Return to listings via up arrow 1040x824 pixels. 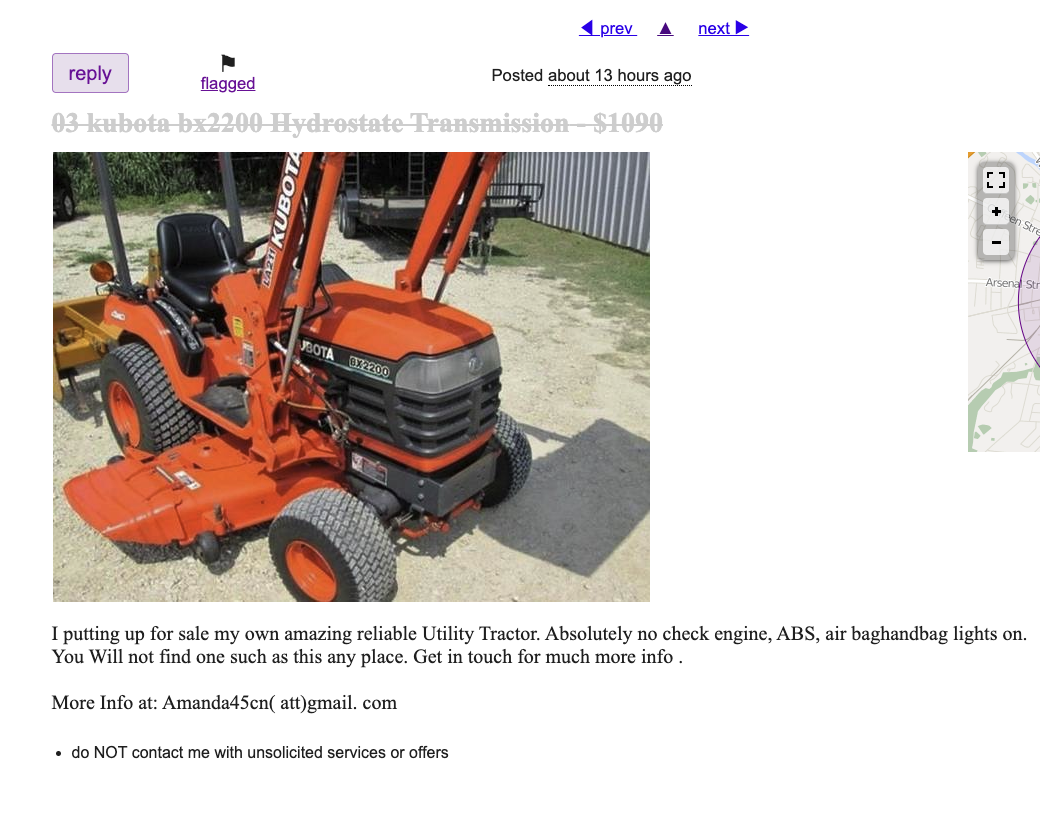665,28
